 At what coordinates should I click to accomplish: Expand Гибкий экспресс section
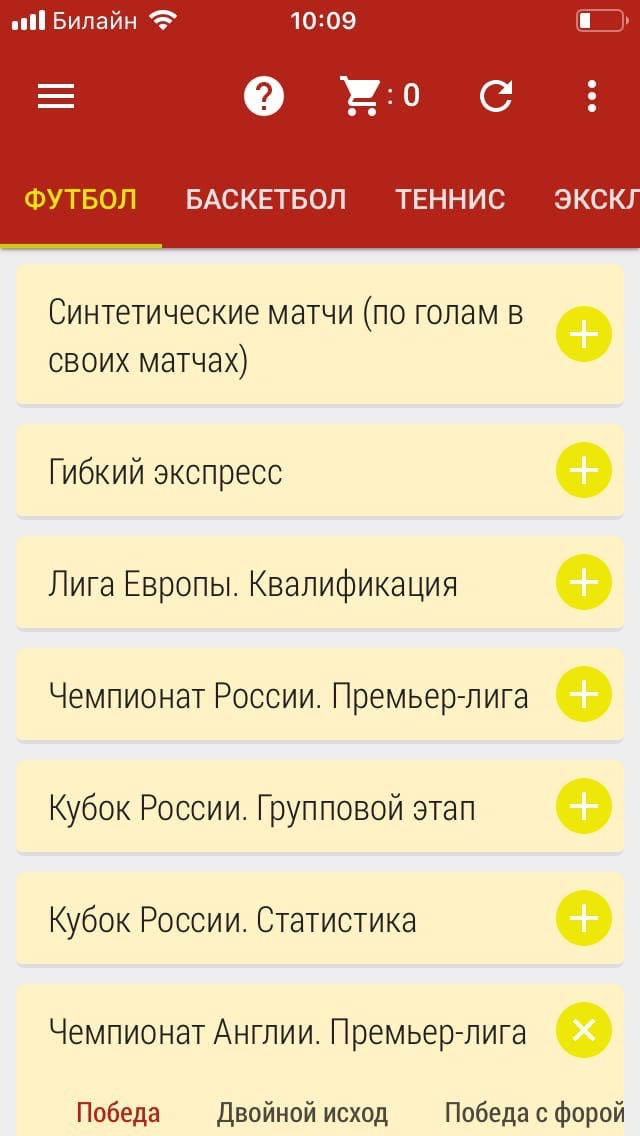point(583,470)
